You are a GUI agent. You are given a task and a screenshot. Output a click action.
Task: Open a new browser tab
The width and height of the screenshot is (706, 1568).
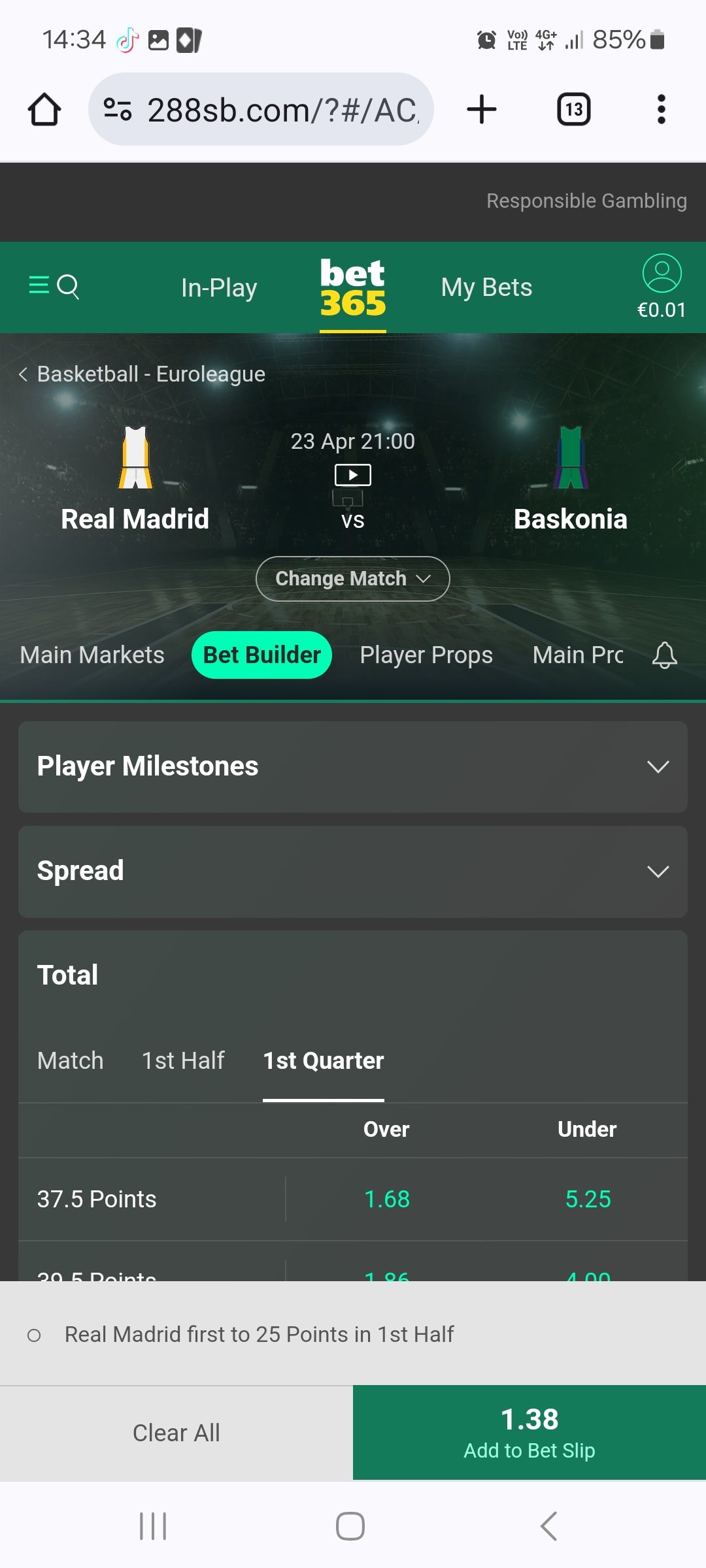click(x=482, y=109)
